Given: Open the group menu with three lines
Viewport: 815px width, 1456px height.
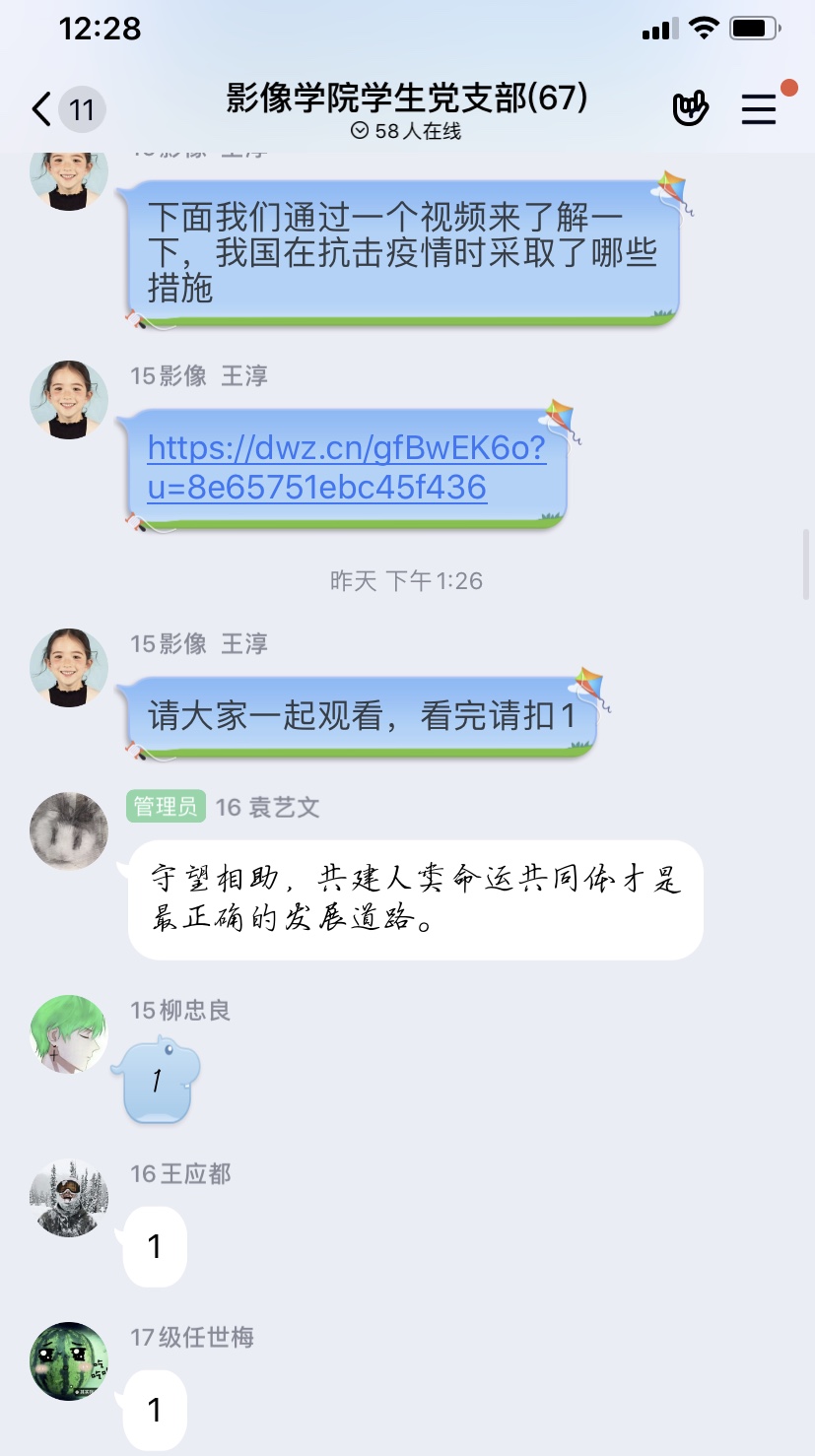Looking at the screenshot, I should click(759, 109).
